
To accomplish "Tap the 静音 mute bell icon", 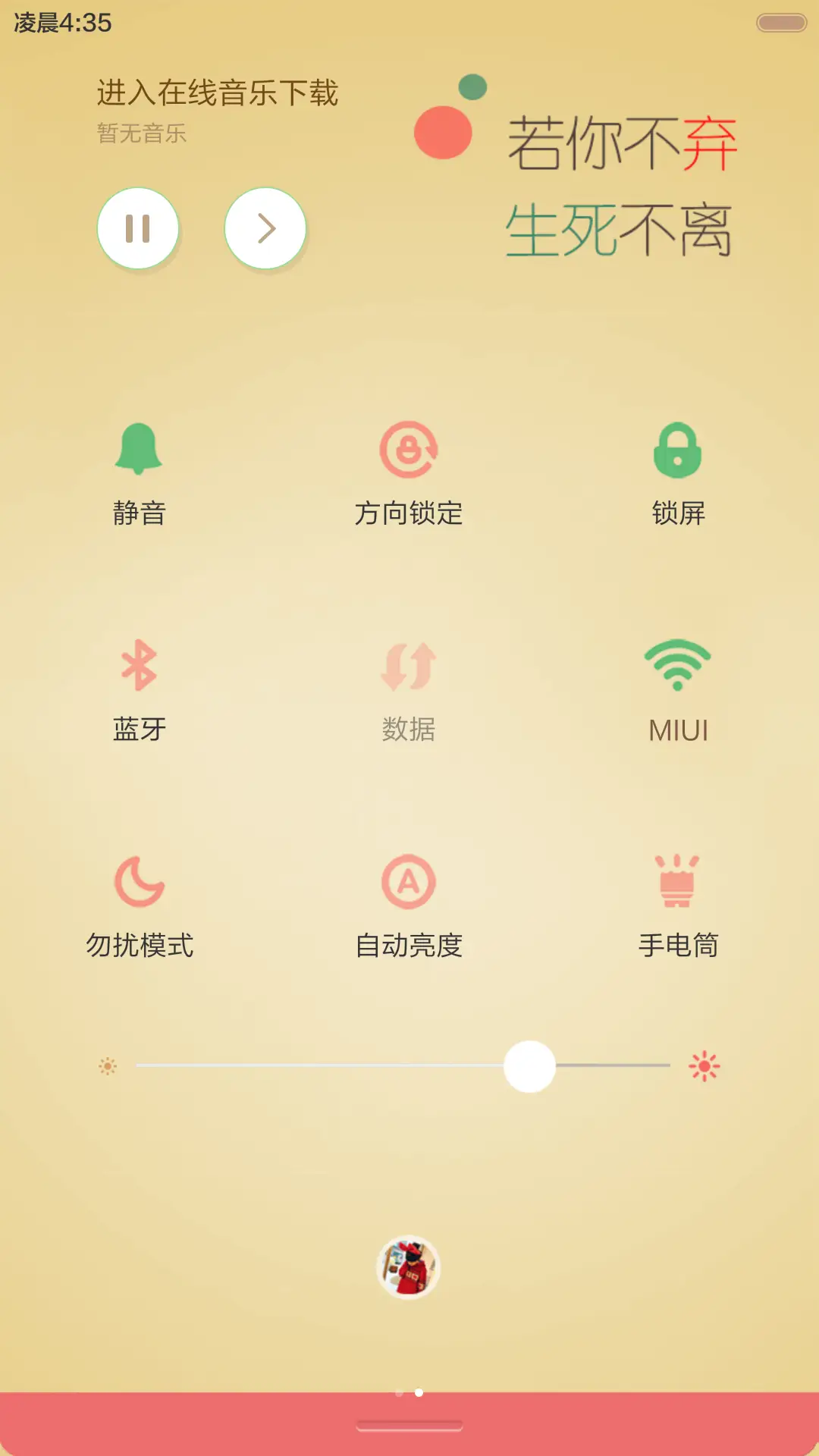I will pos(141,450).
